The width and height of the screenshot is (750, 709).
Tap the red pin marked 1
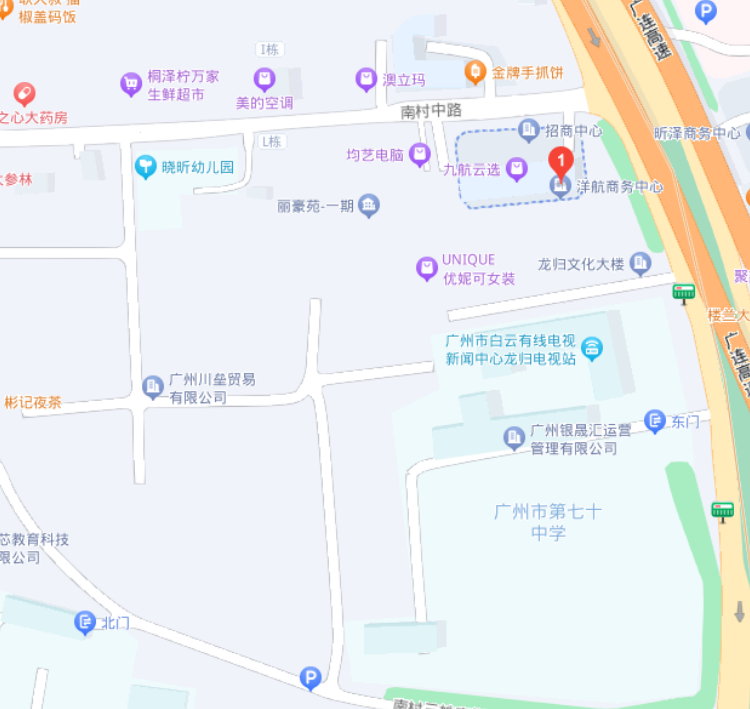pos(562,160)
